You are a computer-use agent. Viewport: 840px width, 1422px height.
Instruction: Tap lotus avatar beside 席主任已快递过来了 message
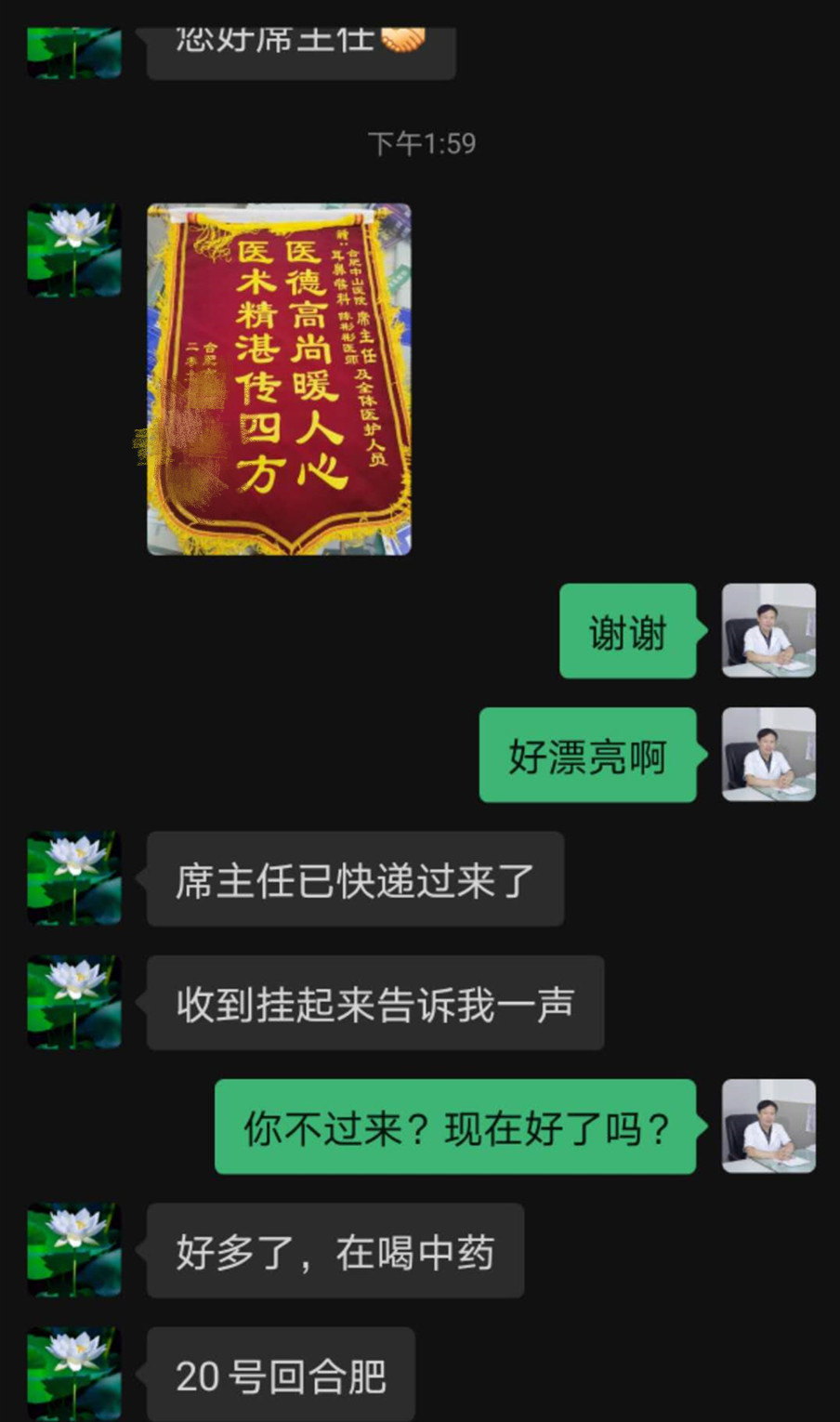click(74, 878)
